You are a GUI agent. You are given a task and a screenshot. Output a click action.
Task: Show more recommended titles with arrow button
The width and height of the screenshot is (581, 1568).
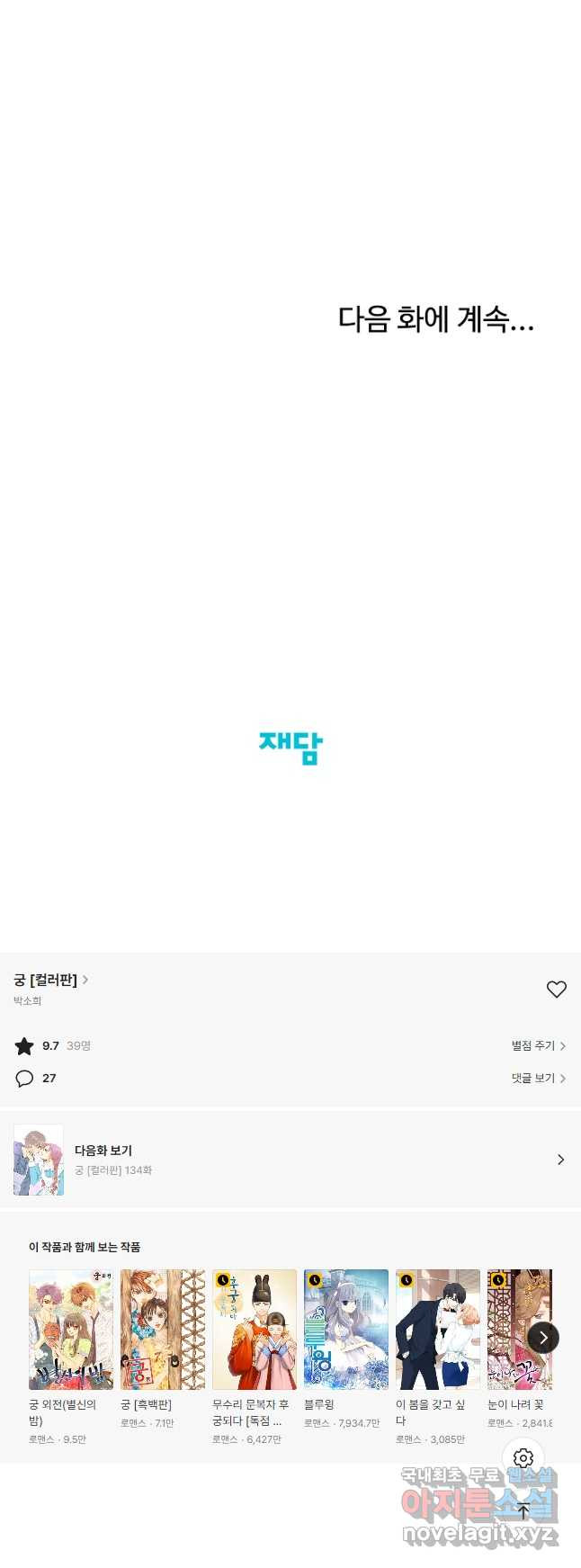coord(543,1338)
